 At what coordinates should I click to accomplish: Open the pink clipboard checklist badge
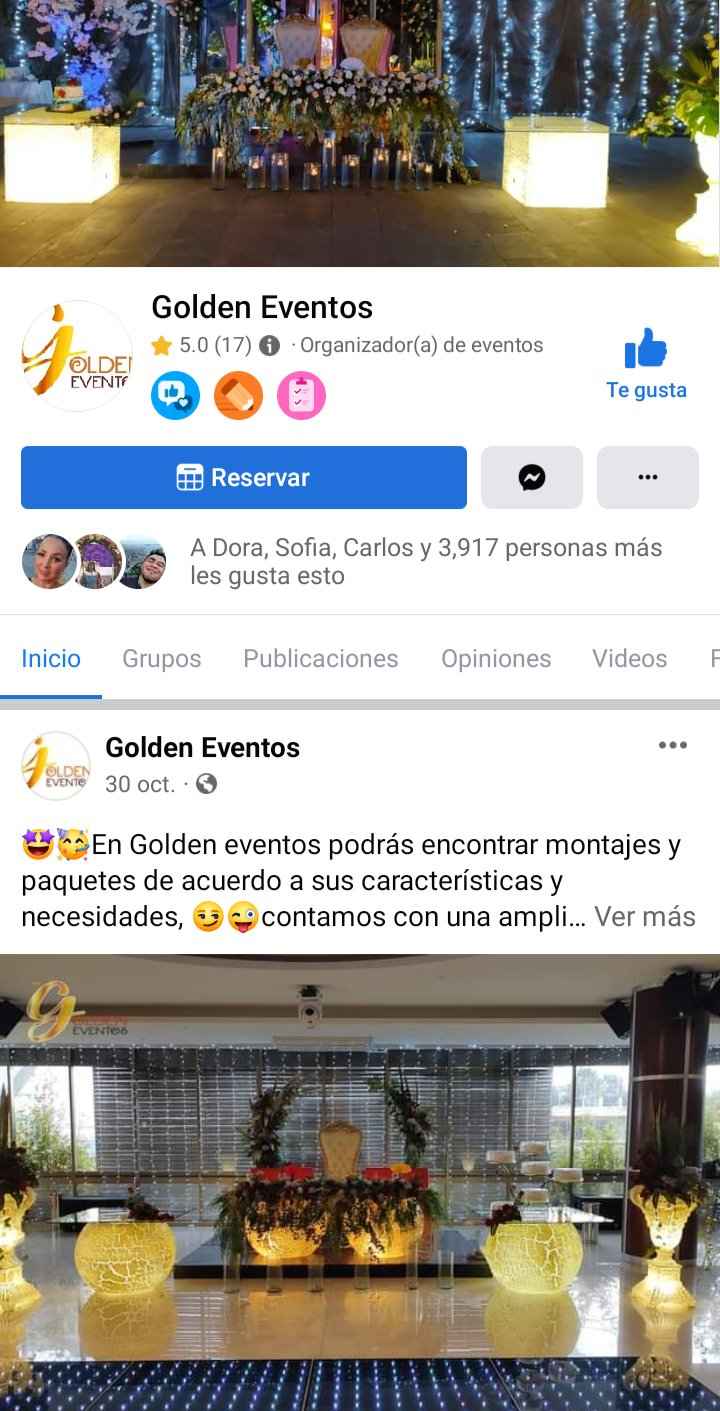(x=301, y=395)
